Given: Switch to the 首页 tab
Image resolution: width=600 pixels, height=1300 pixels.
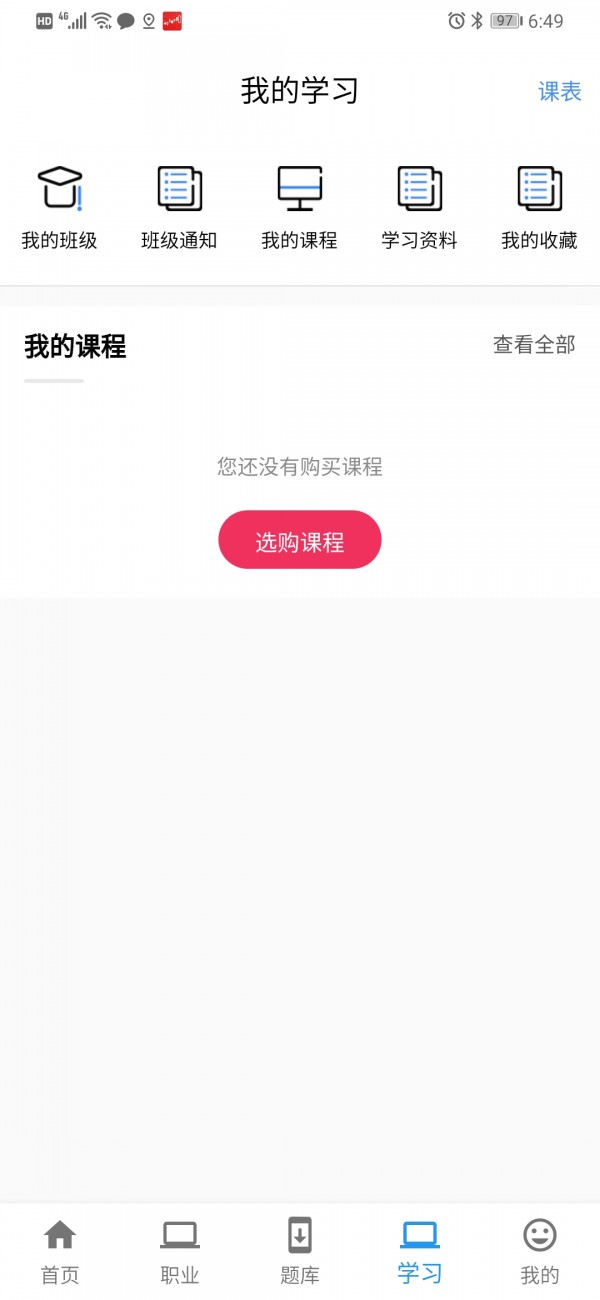Looking at the screenshot, I should (x=60, y=1252).
